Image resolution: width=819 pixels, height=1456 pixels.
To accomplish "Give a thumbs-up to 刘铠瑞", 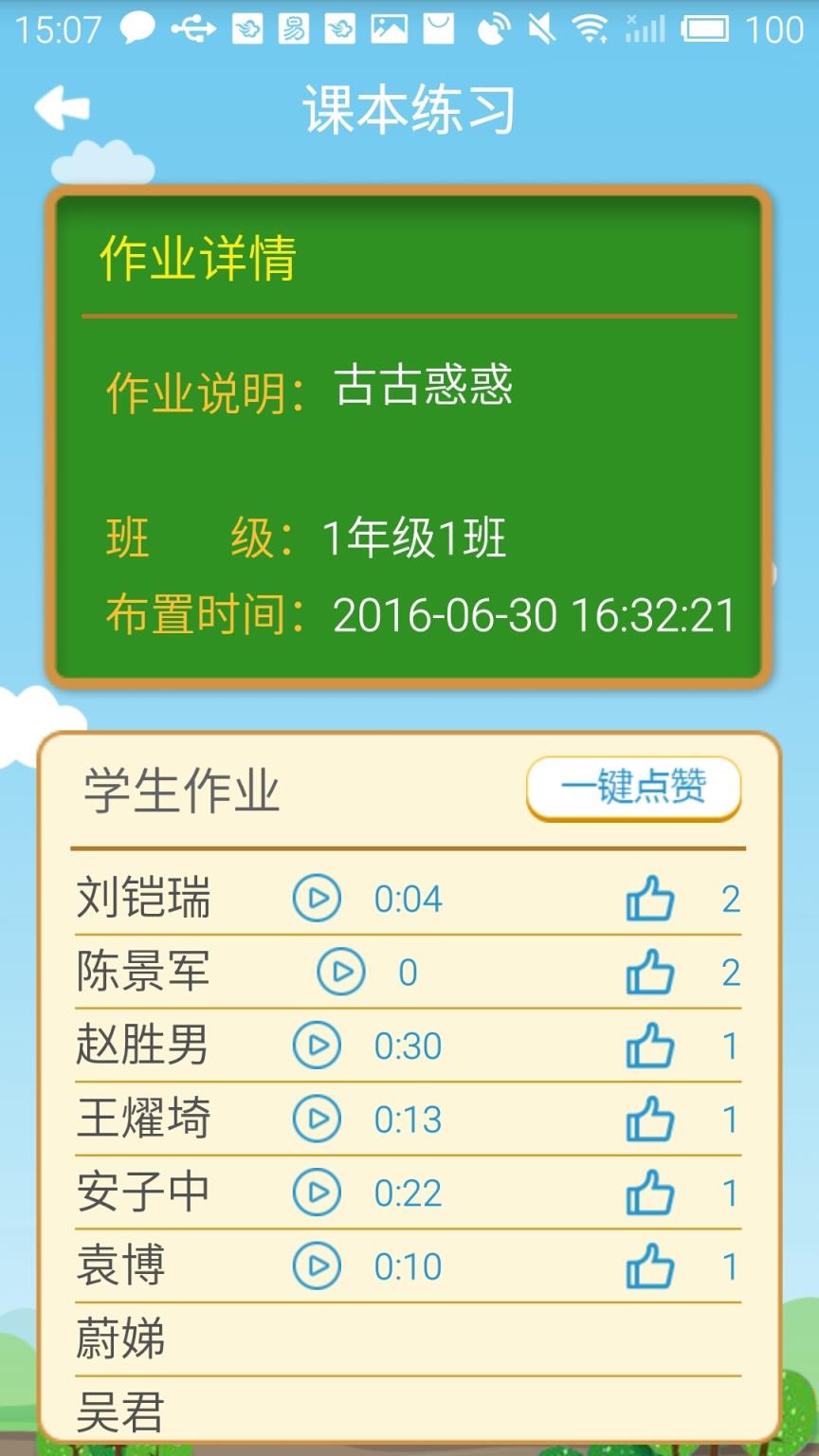I will pyautogui.click(x=652, y=898).
